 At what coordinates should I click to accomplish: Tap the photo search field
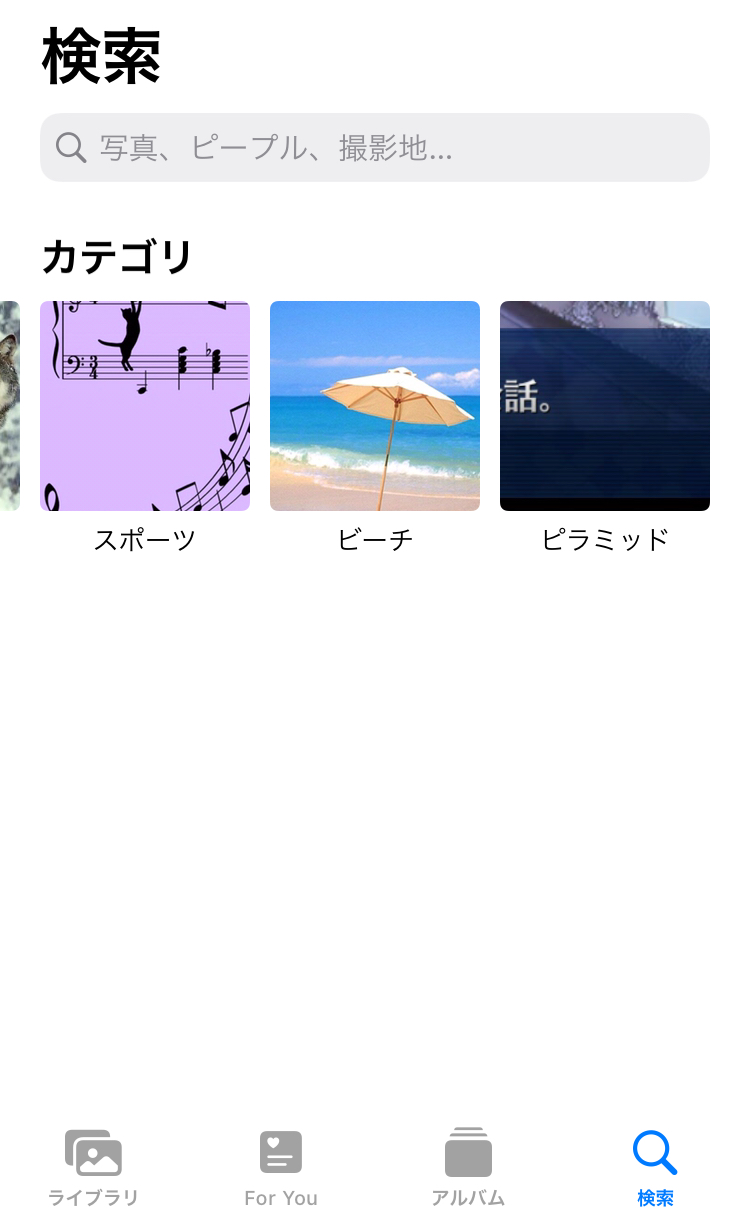tap(375, 148)
